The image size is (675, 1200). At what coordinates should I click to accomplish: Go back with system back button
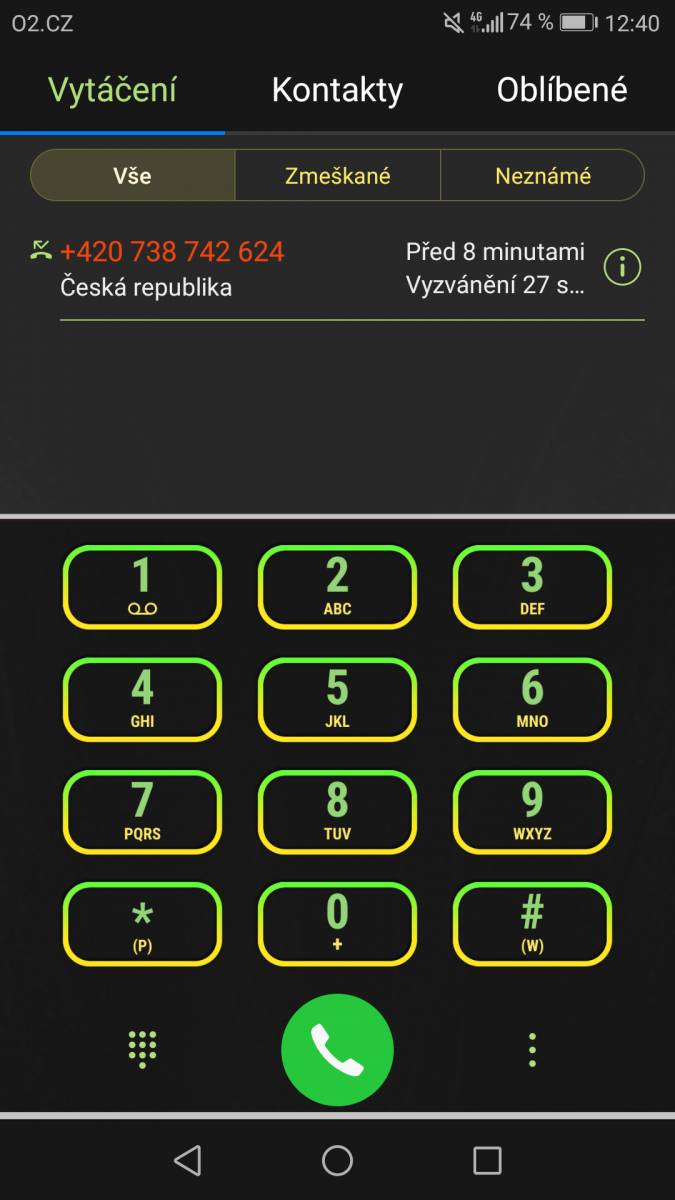coord(187,1160)
